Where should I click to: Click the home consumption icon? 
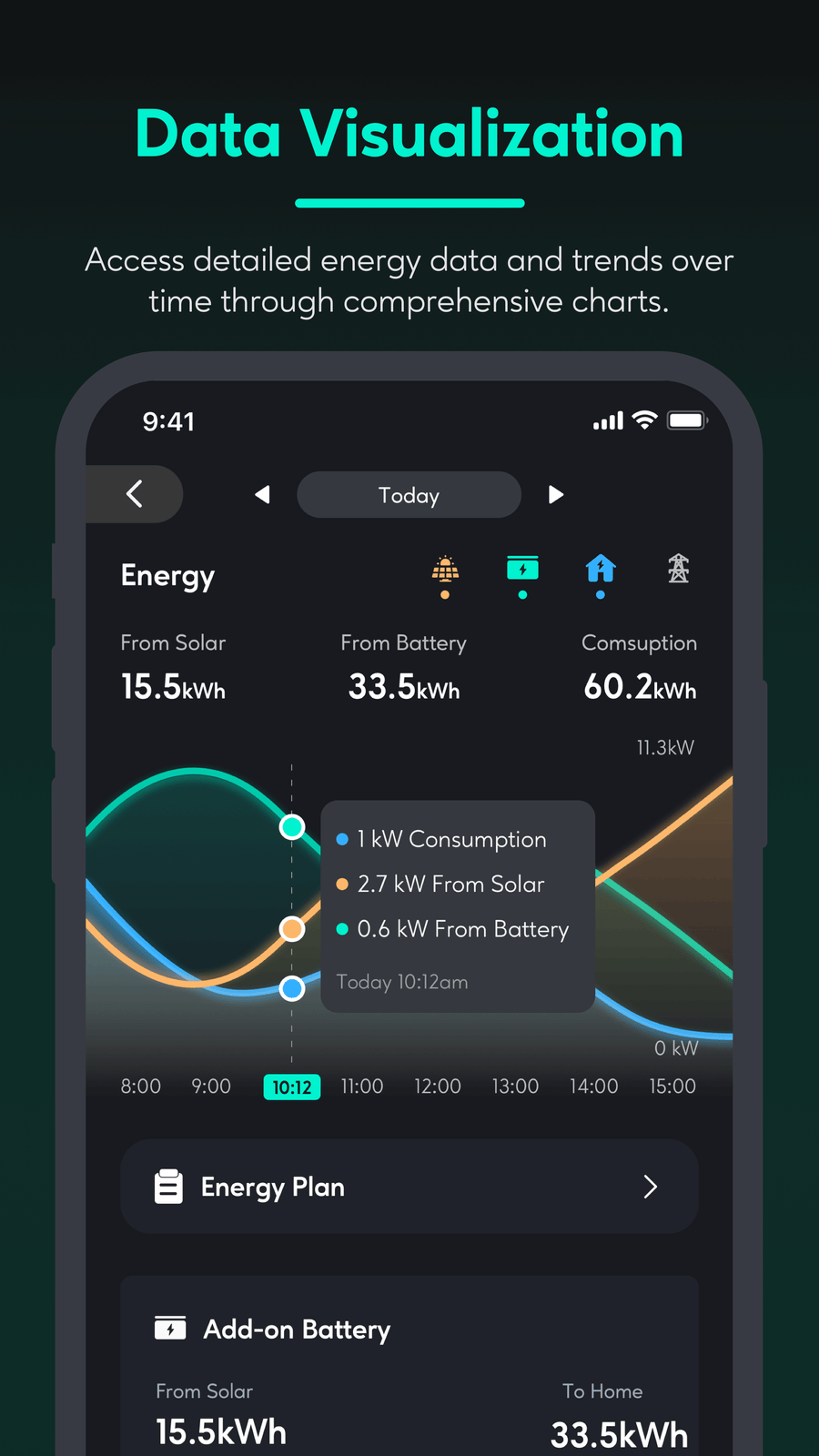[x=600, y=571]
